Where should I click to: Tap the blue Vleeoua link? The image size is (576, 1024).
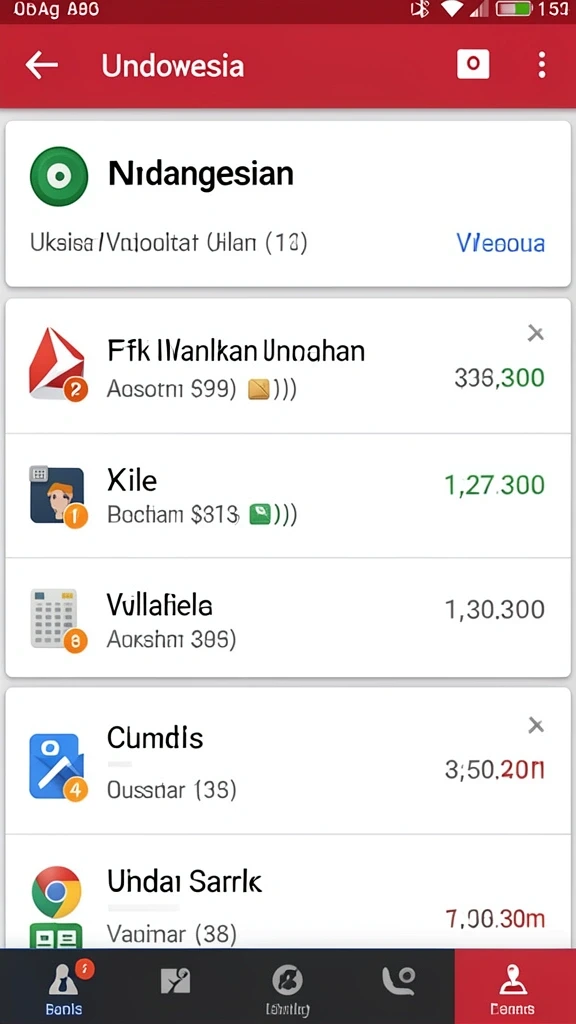(500, 243)
